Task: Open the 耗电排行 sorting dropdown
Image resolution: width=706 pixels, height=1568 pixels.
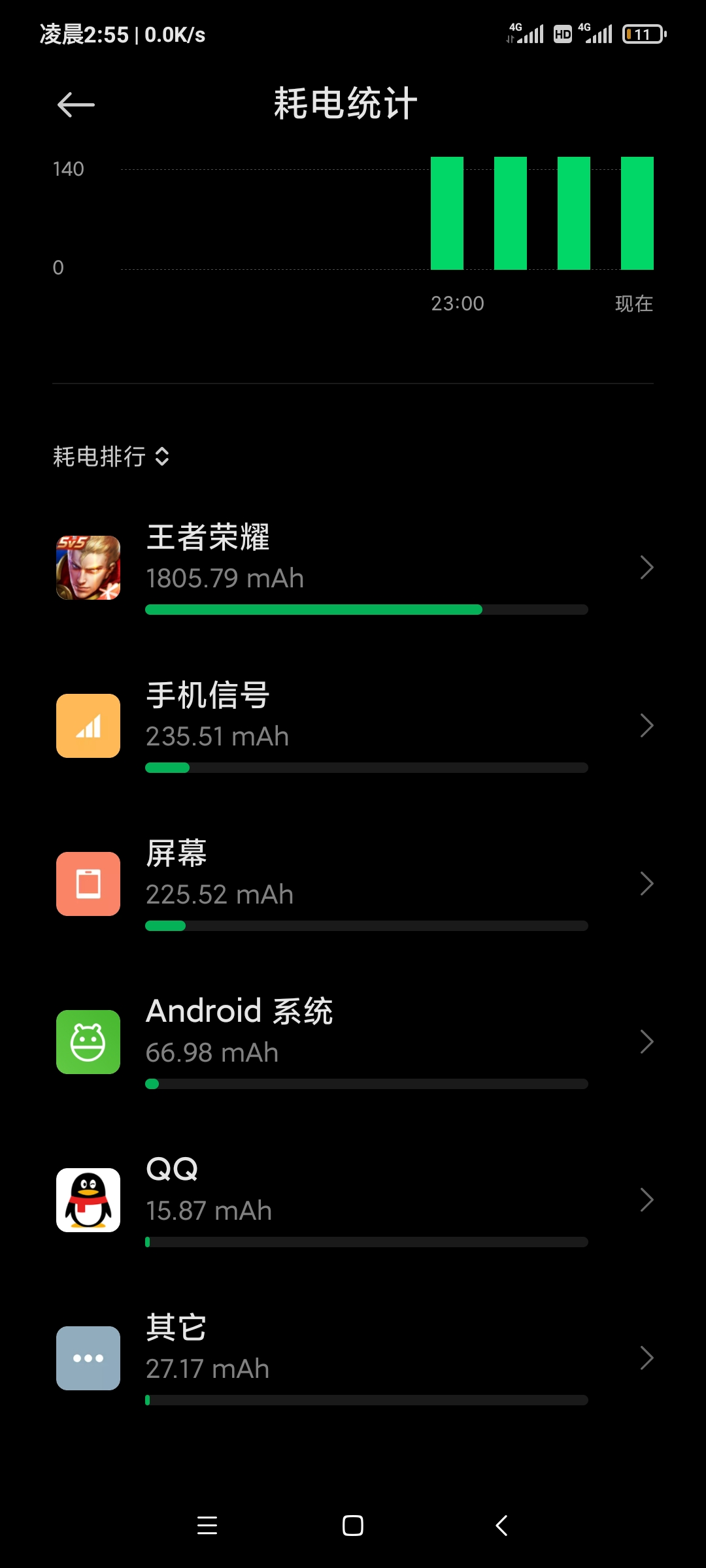Action: (112, 456)
